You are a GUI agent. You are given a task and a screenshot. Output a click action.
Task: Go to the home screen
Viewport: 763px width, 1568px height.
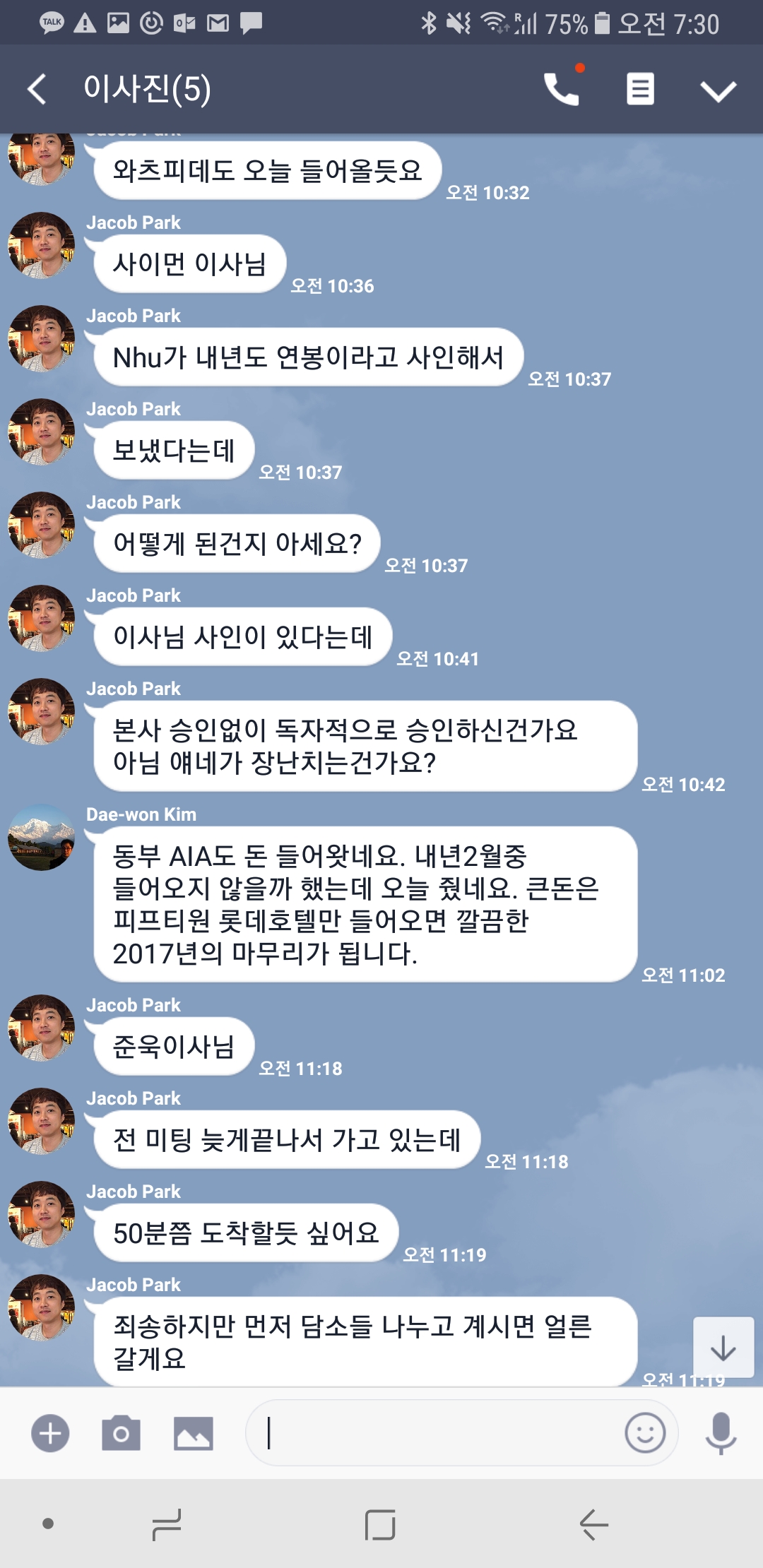click(380, 1524)
